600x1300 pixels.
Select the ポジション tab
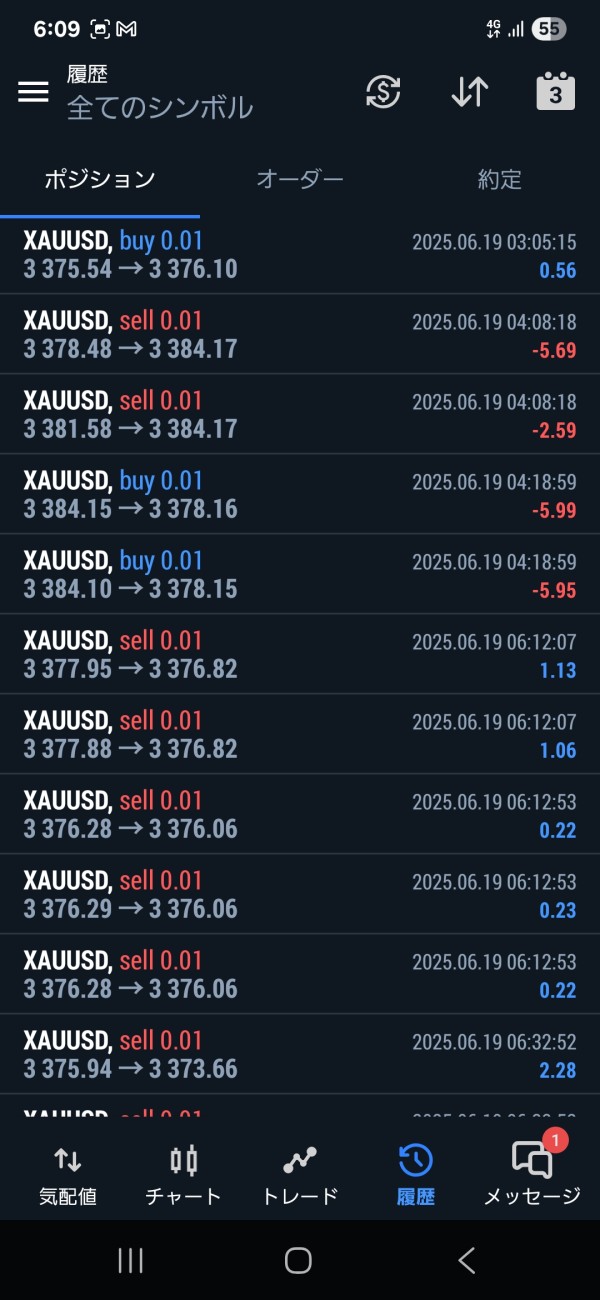tap(100, 180)
